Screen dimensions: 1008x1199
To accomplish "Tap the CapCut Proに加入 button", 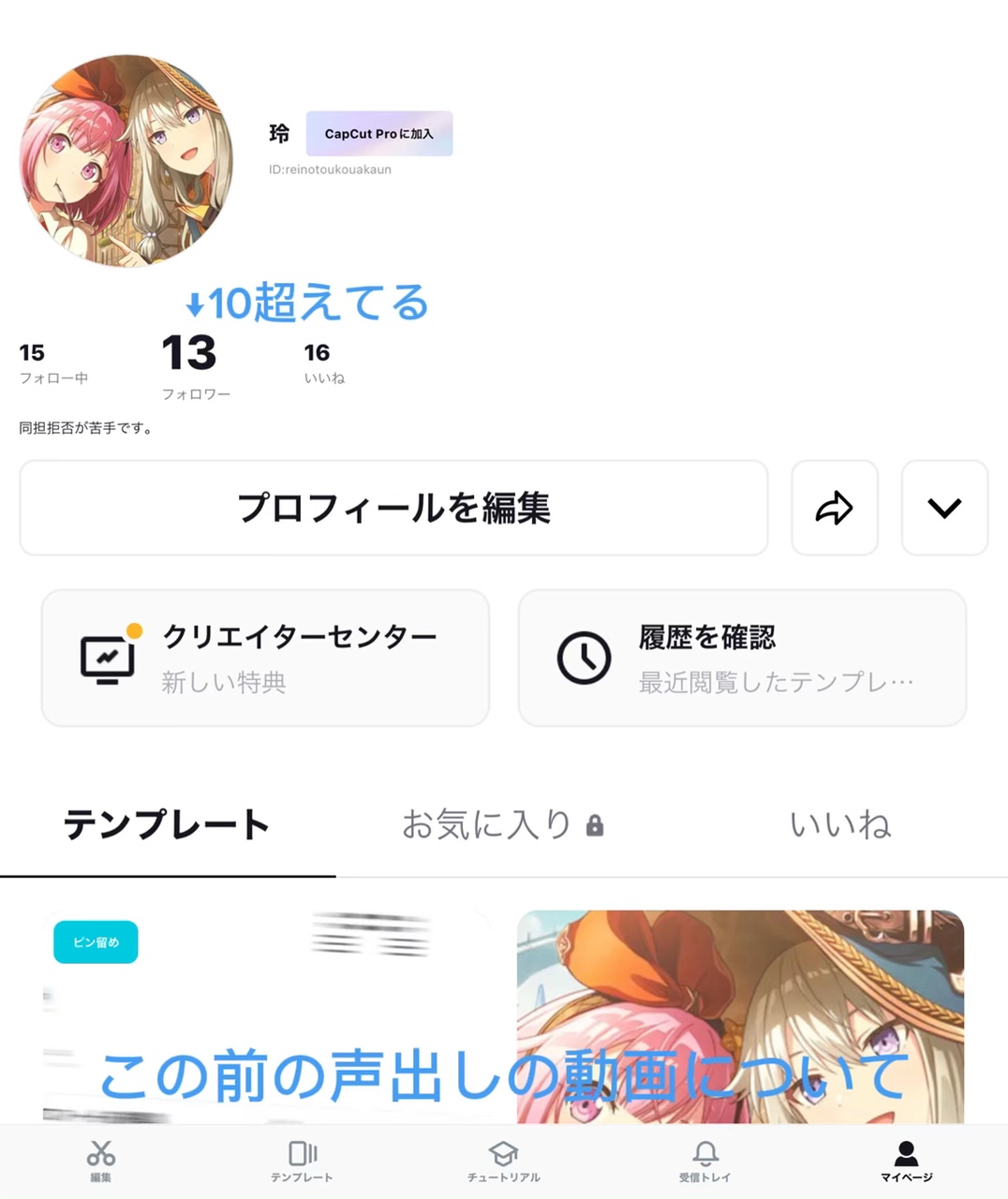I will [x=378, y=133].
